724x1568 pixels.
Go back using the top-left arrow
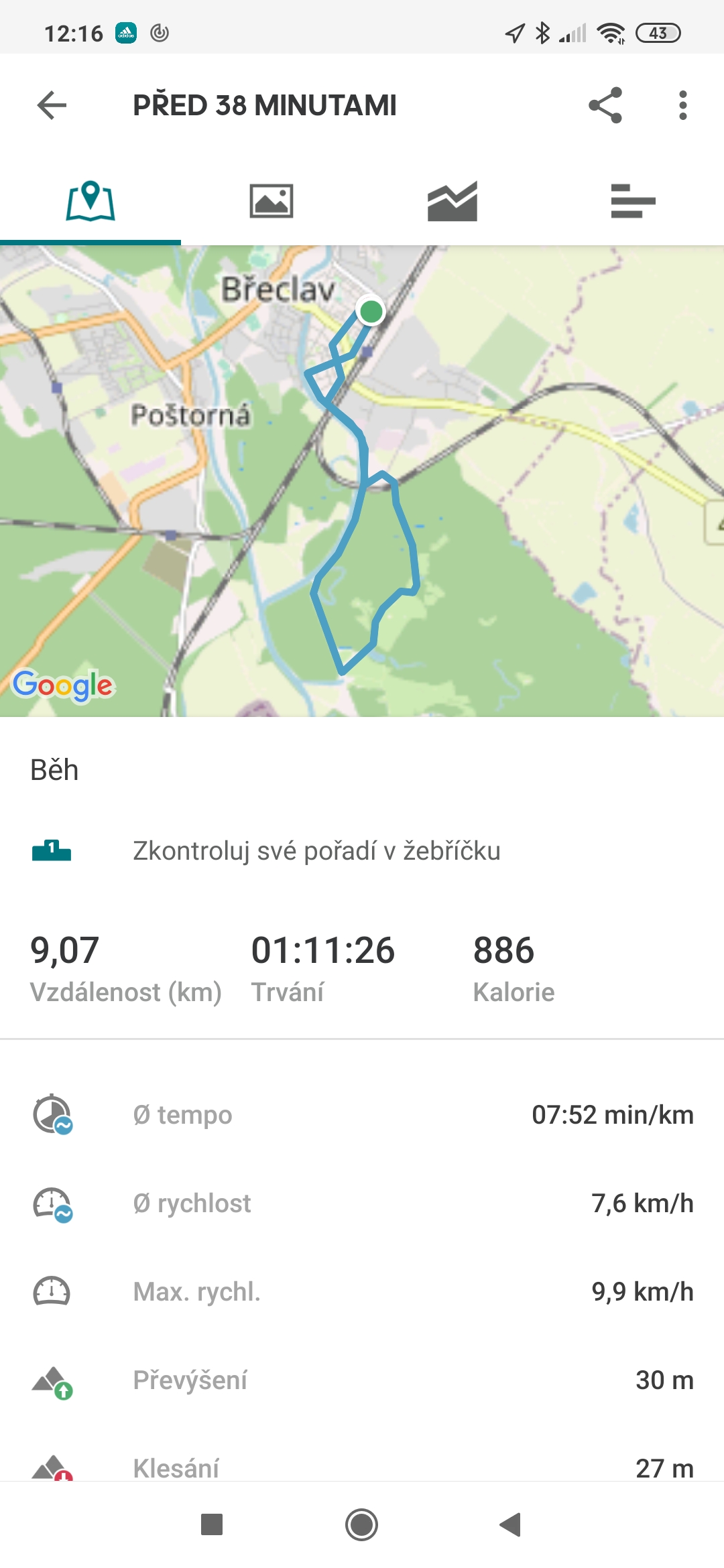pos(52,105)
